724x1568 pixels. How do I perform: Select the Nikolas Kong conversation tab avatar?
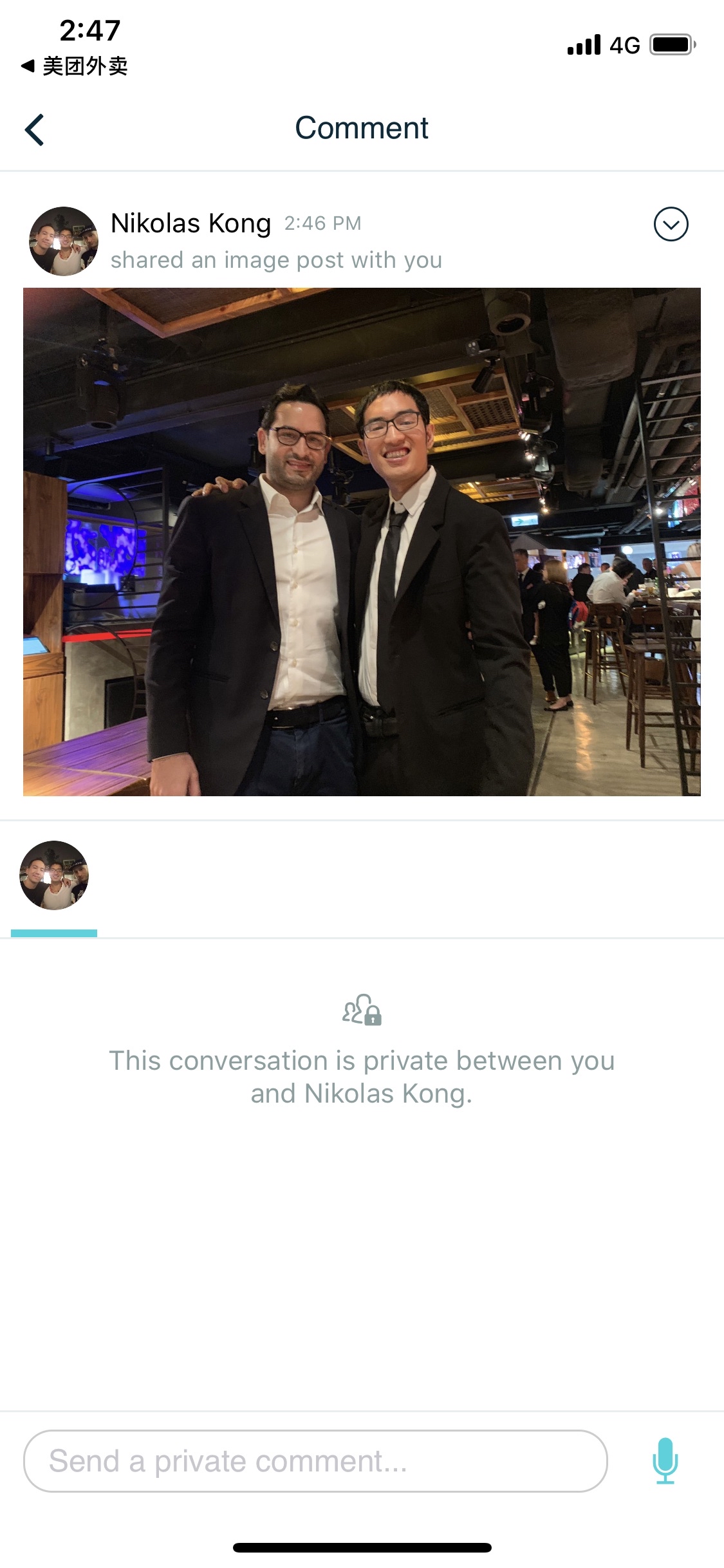point(54,875)
